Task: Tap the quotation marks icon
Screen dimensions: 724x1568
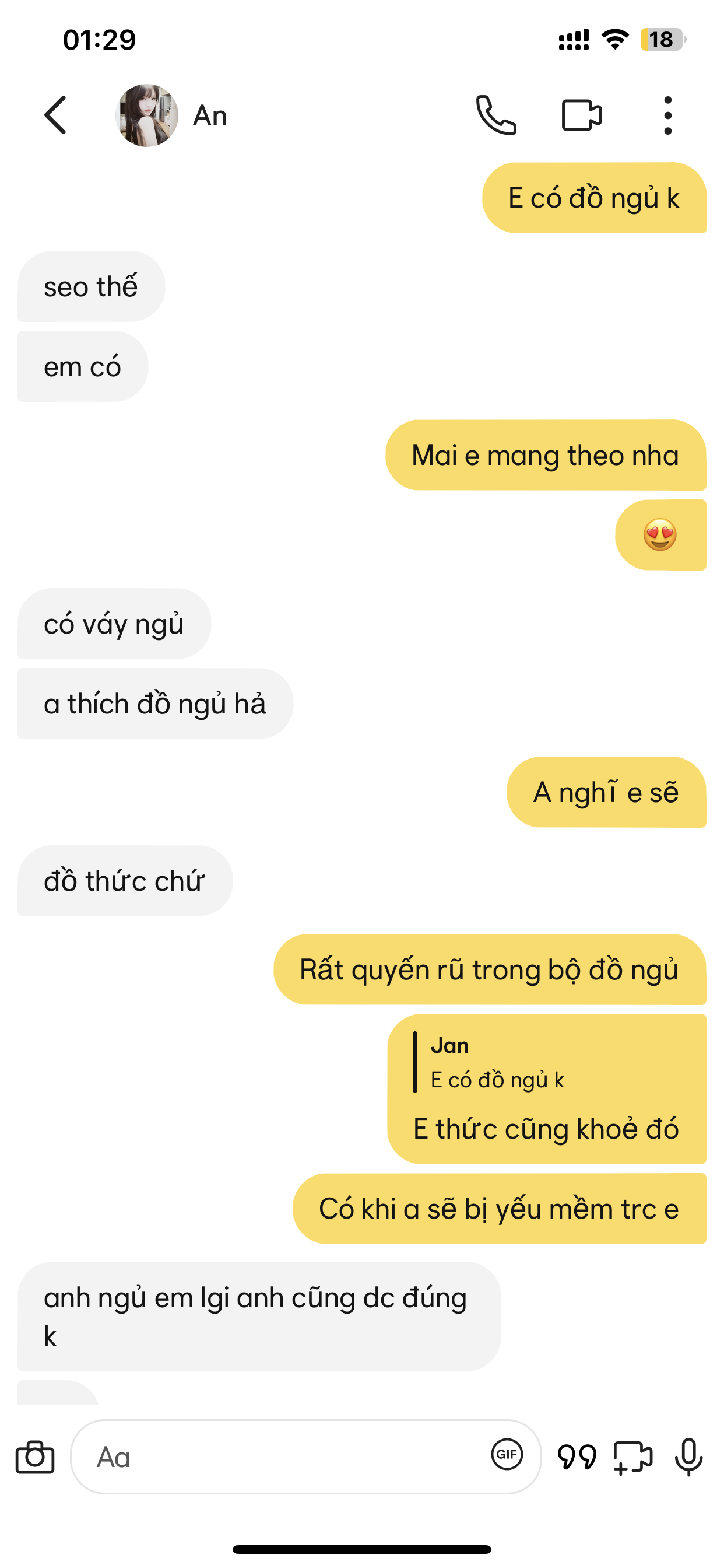Action: [x=577, y=1457]
